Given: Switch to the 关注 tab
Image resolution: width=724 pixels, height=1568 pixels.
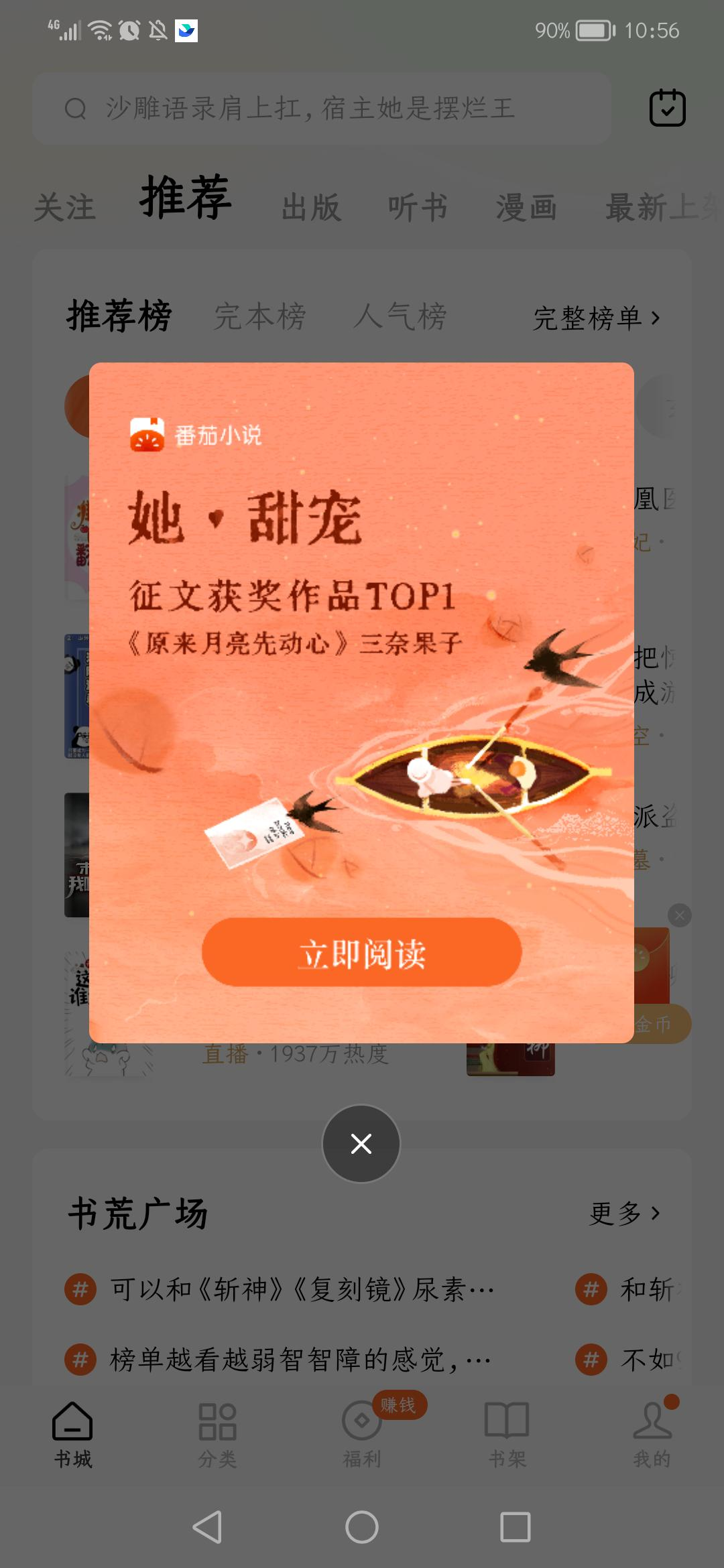Looking at the screenshot, I should tap(64, 207).
